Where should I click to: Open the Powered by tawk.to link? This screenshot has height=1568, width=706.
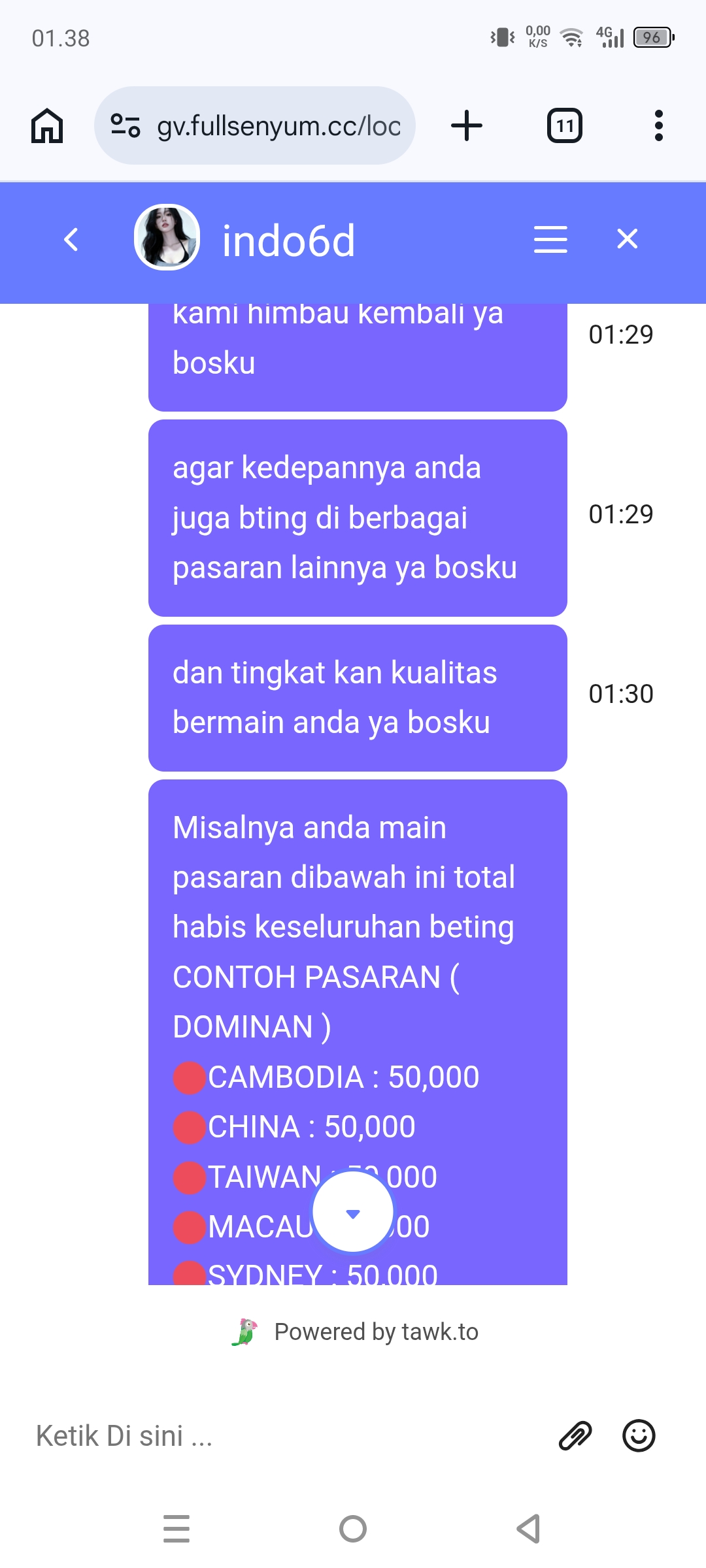(356, 1331)
